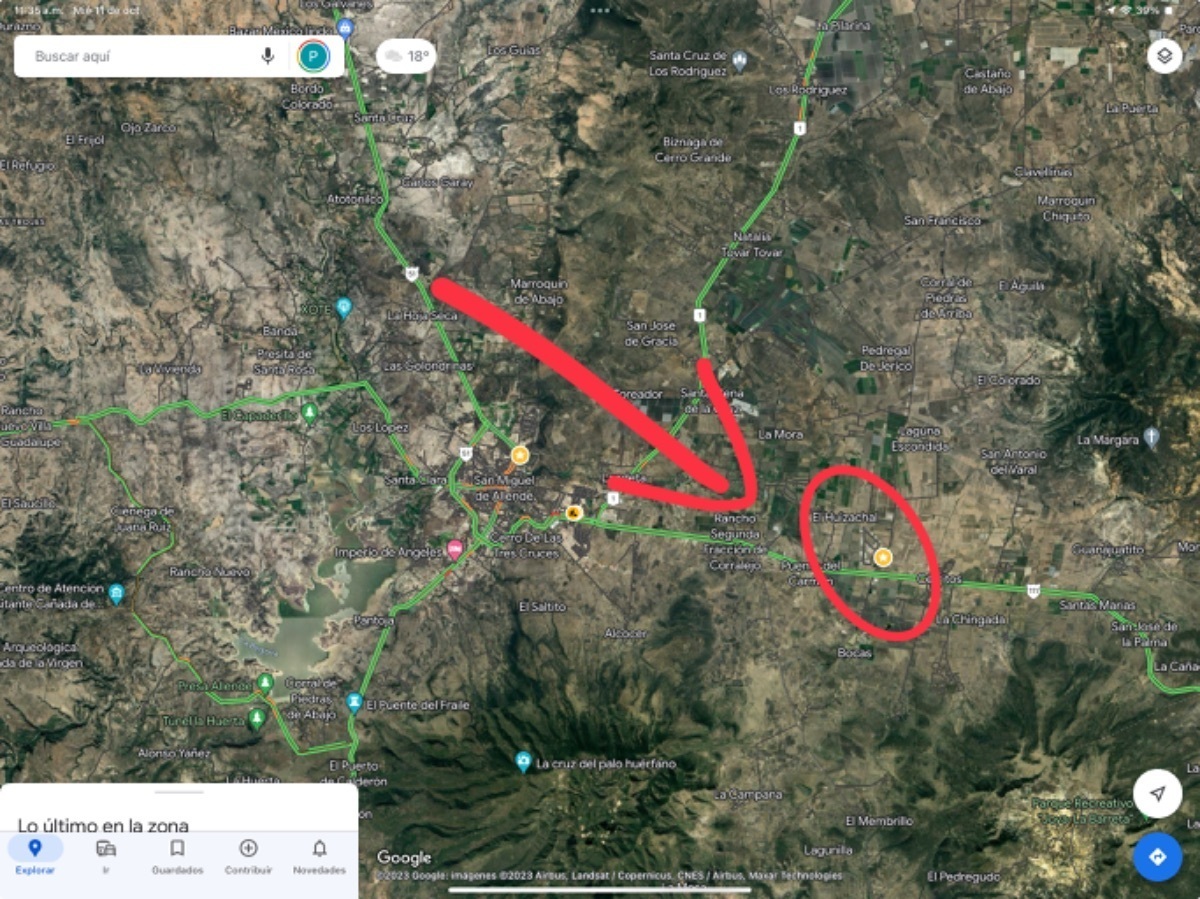Expand the 'Lo último en la zona' panel

point(179,808)
